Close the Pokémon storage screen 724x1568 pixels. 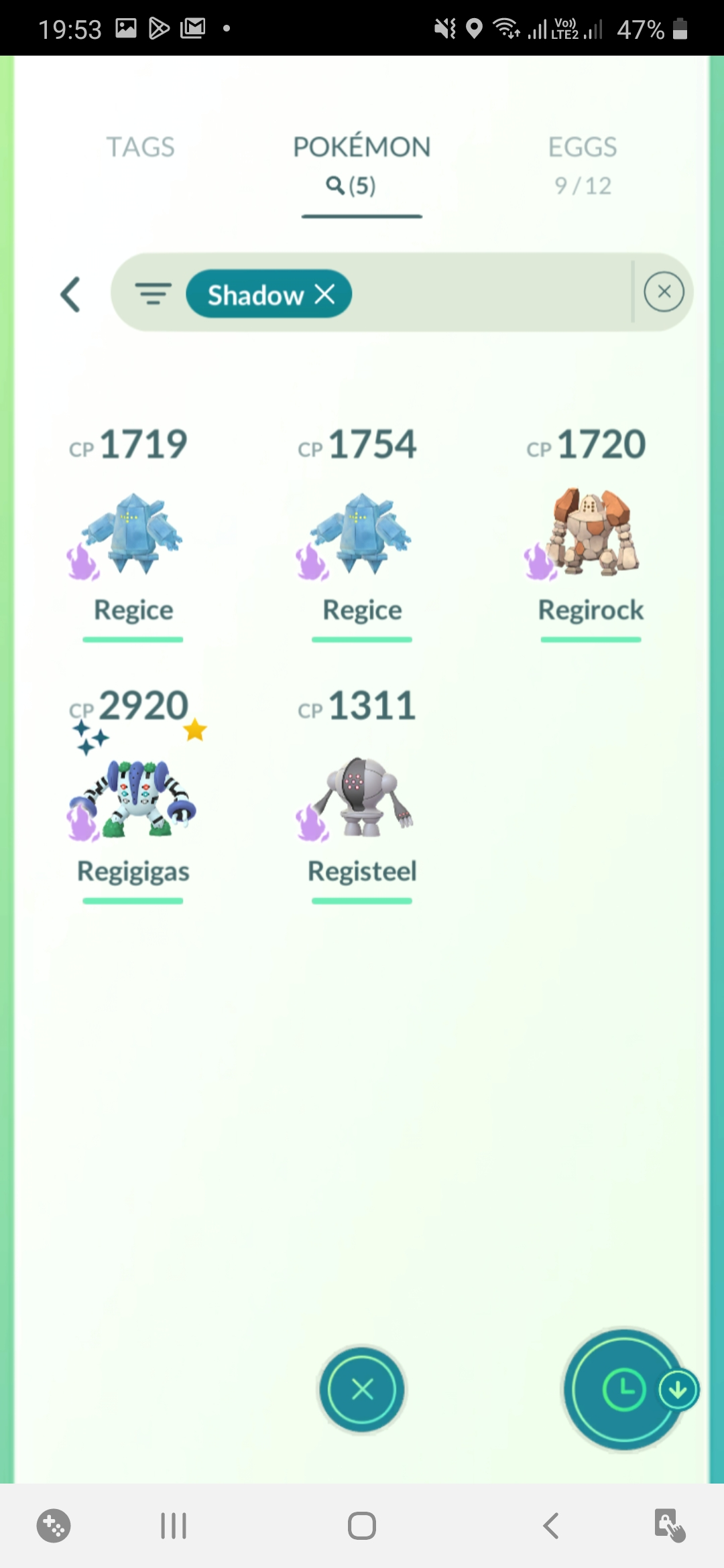tap(362, 1389)
